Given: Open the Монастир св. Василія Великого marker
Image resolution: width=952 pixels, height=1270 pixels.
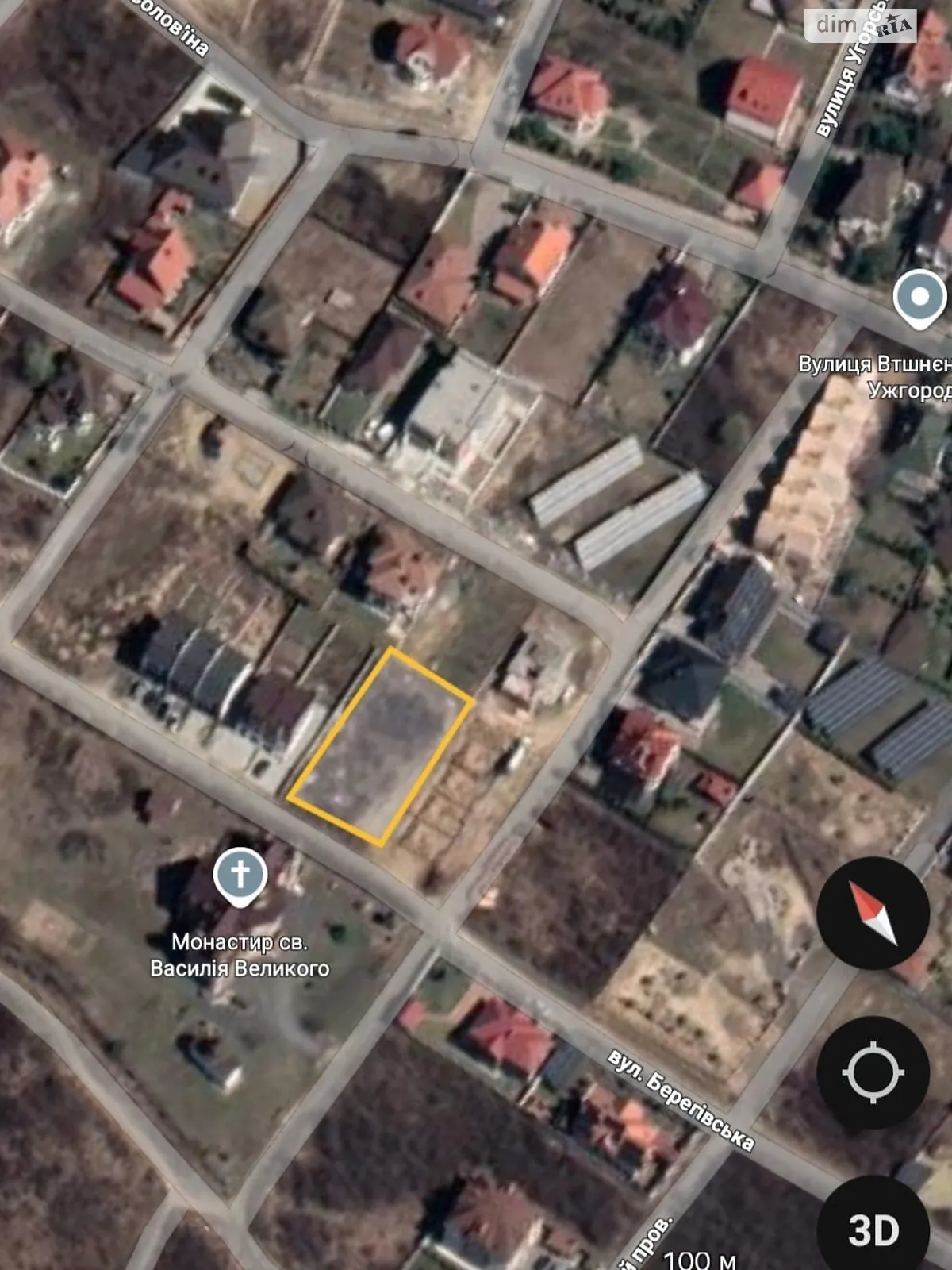Looking at the screenshot, I should click(x=240, y=876).
